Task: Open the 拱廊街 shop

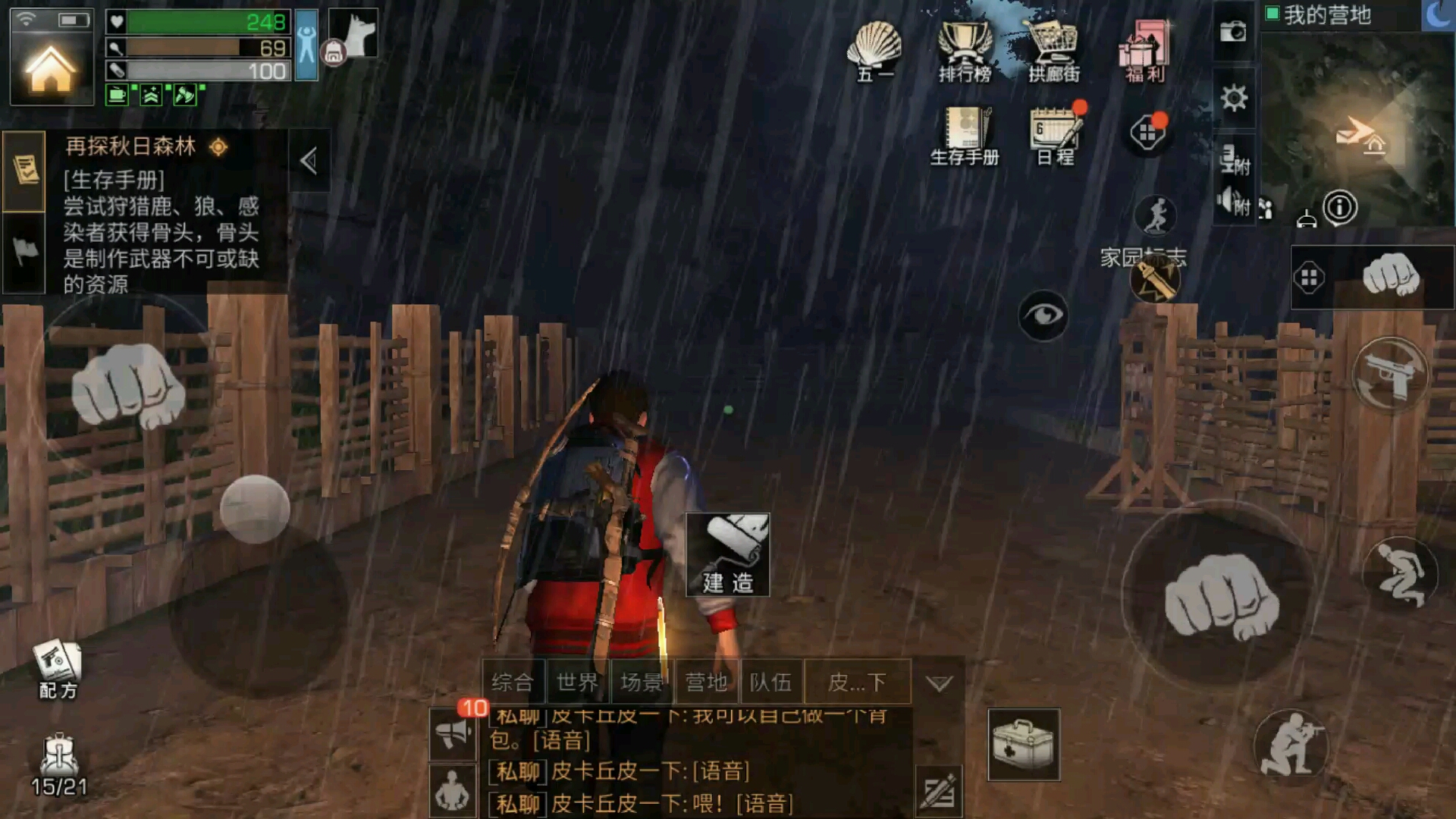Action: click(x=1054, y=50)
